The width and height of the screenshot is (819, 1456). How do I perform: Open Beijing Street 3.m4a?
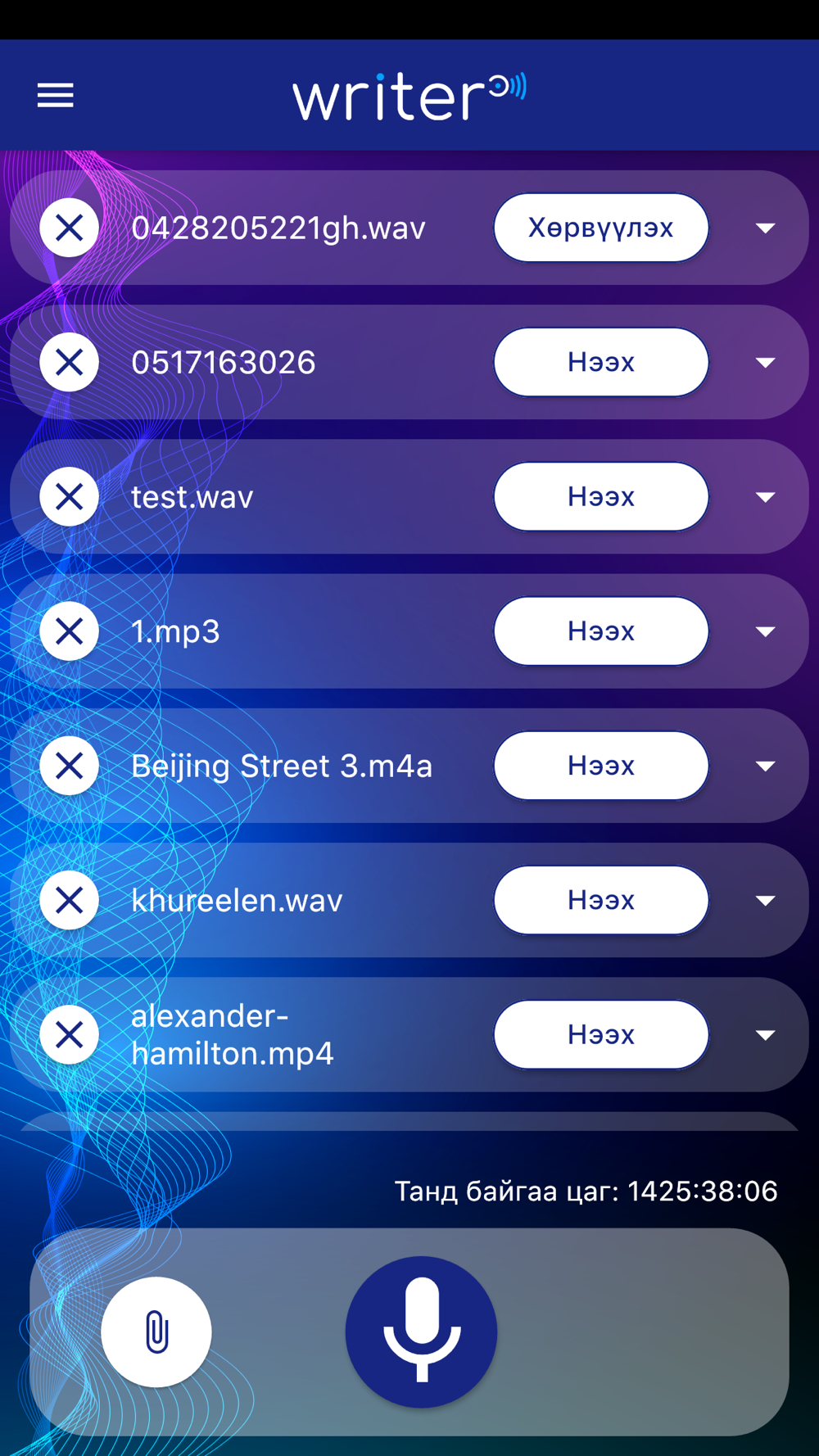601,766
